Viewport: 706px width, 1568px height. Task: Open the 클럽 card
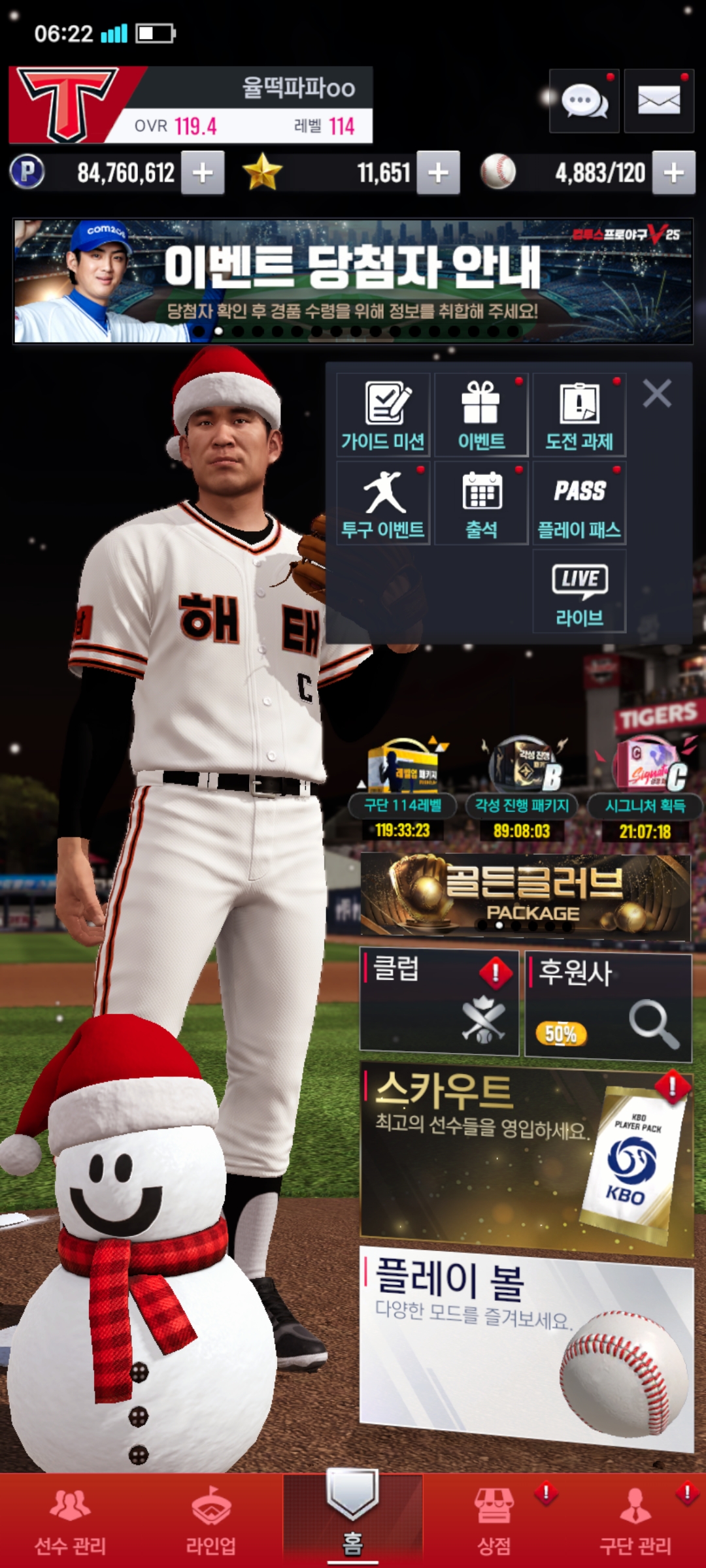pos(439,1001)
